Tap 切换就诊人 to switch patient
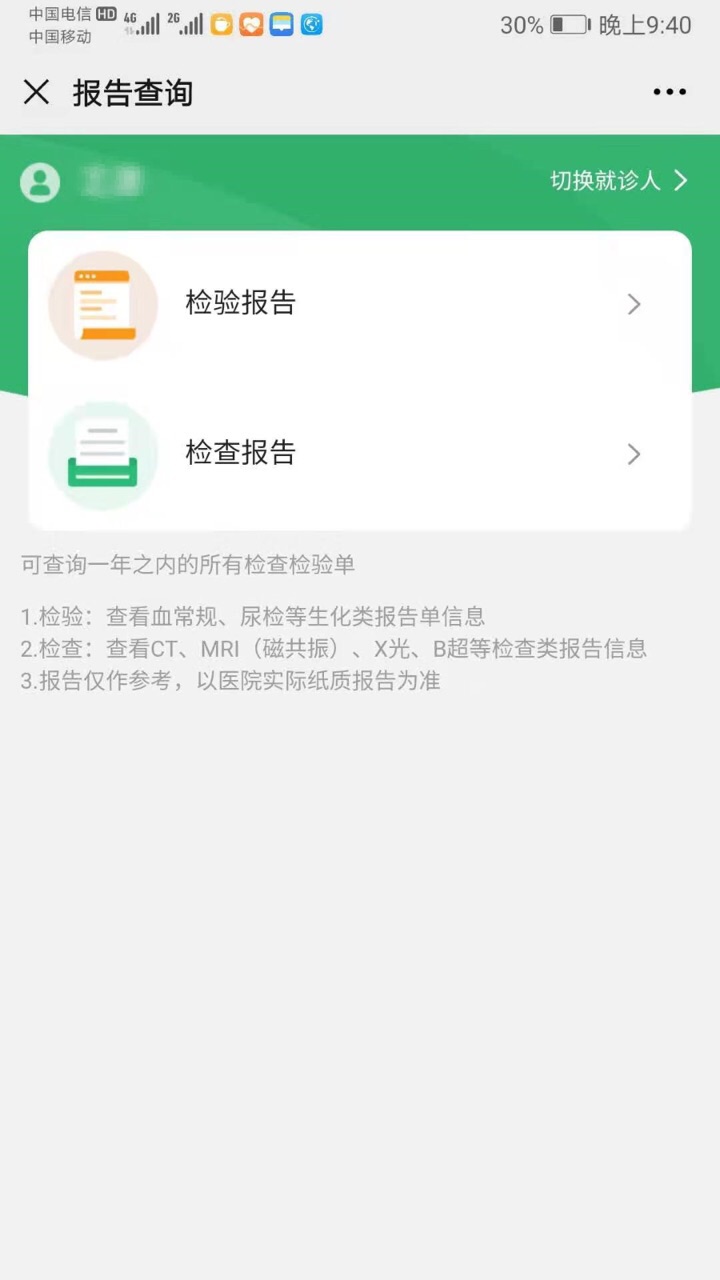The height and width of the screenshot is (1280, 720). [618, 180]
